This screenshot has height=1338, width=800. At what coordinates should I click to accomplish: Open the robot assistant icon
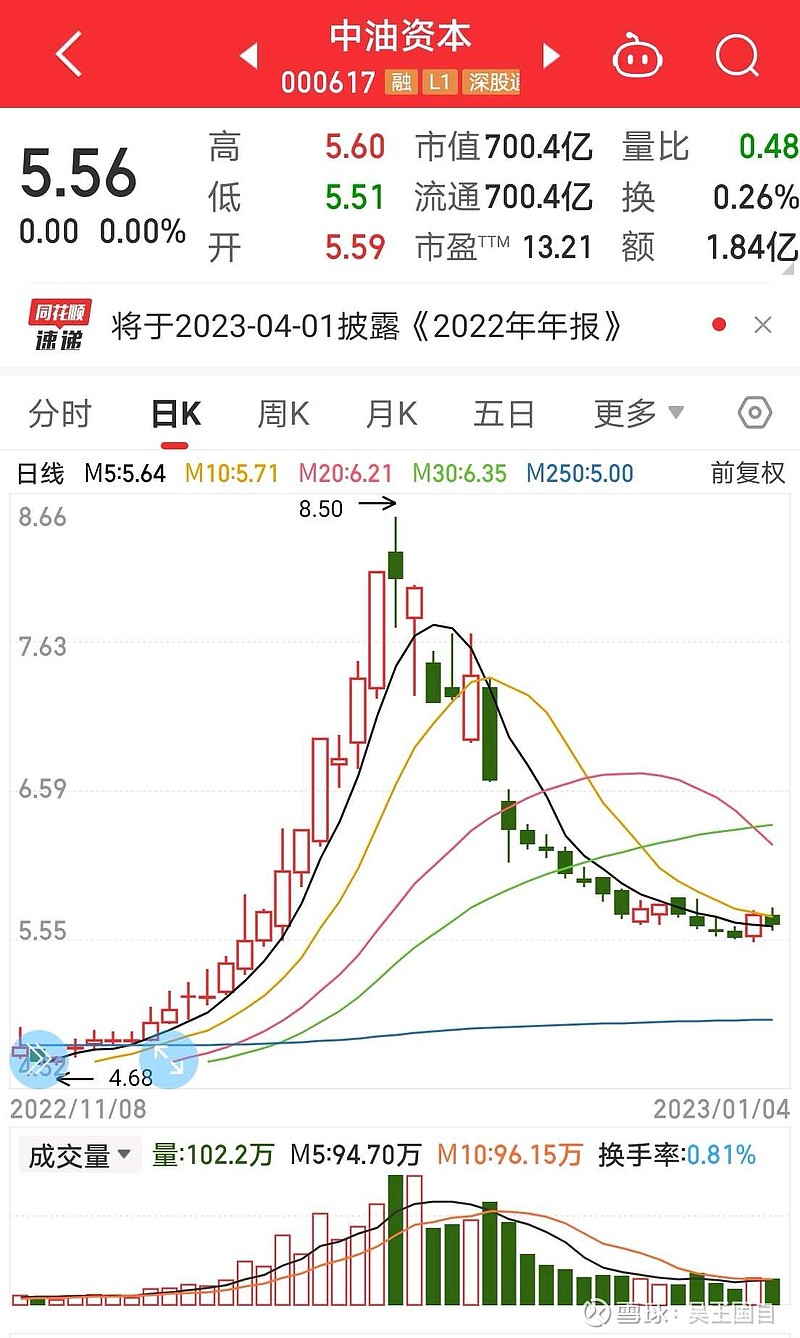[x=637, y=56]
